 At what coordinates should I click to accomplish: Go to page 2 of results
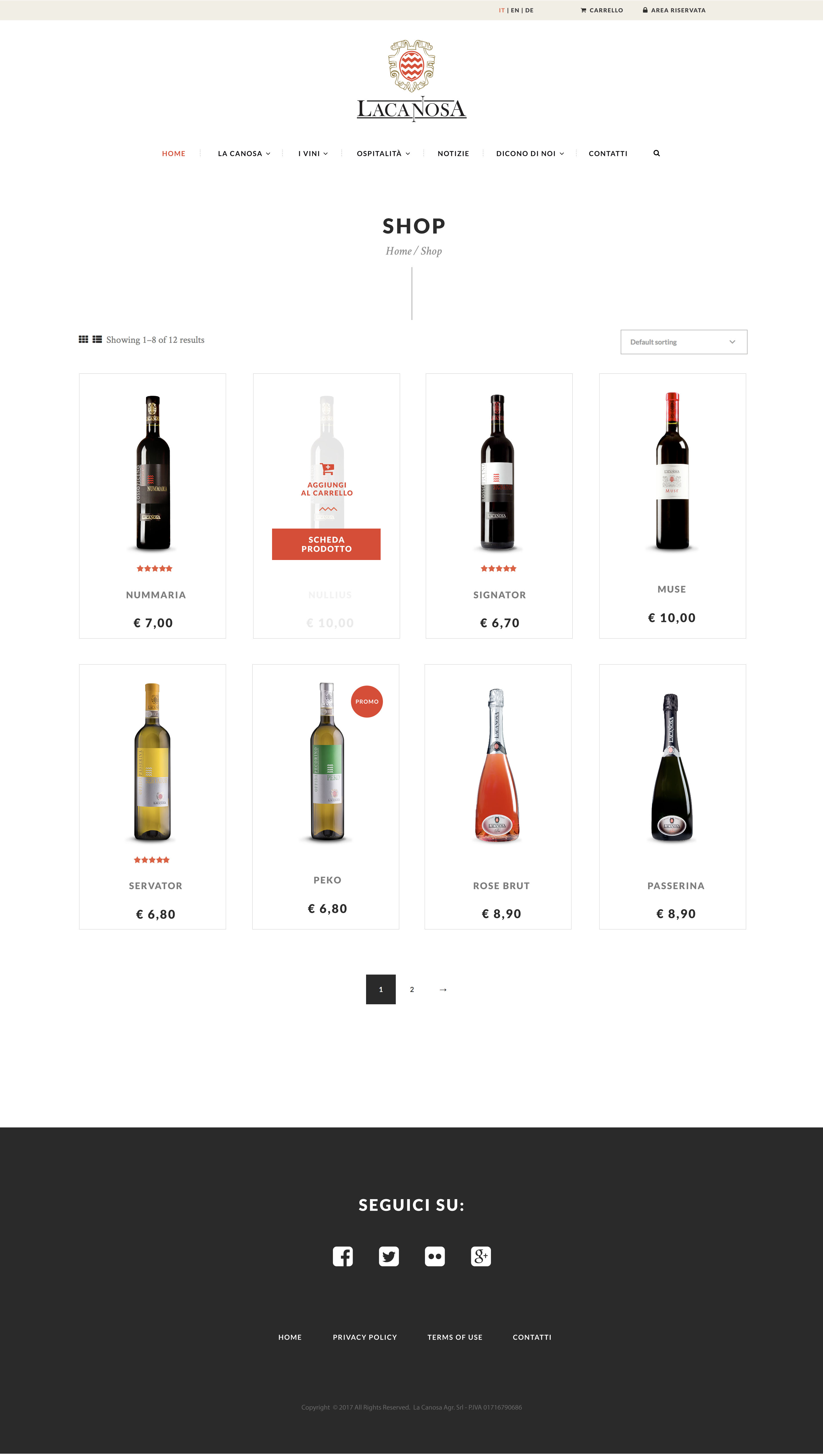[x=411, y=989]
